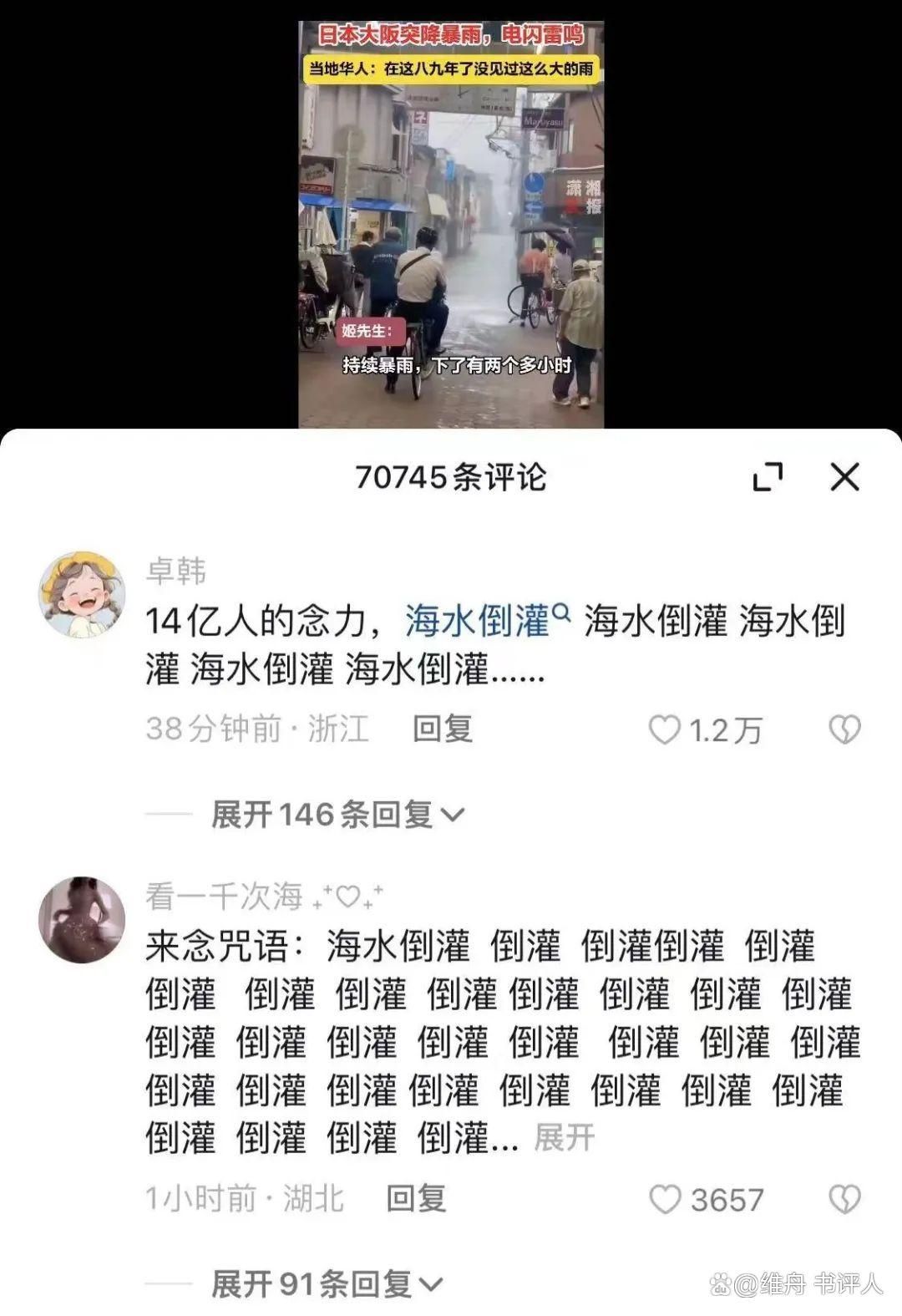Reply to 卓韩's comment

pyautogui.click(x=442, y=729)
